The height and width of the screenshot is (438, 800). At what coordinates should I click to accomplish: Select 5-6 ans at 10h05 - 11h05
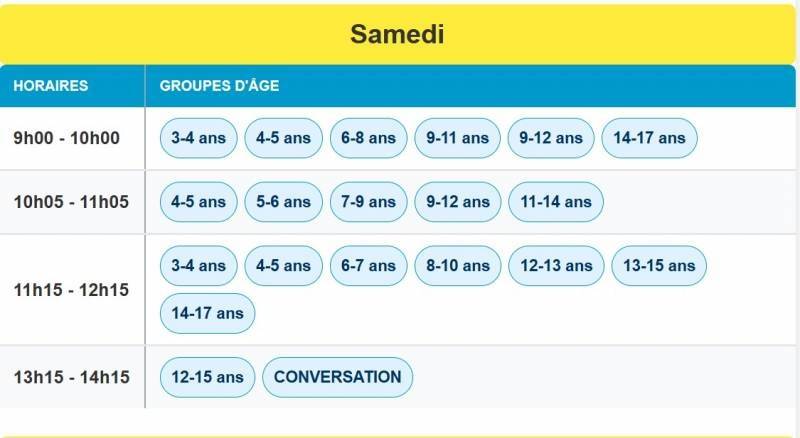(283, 202)
